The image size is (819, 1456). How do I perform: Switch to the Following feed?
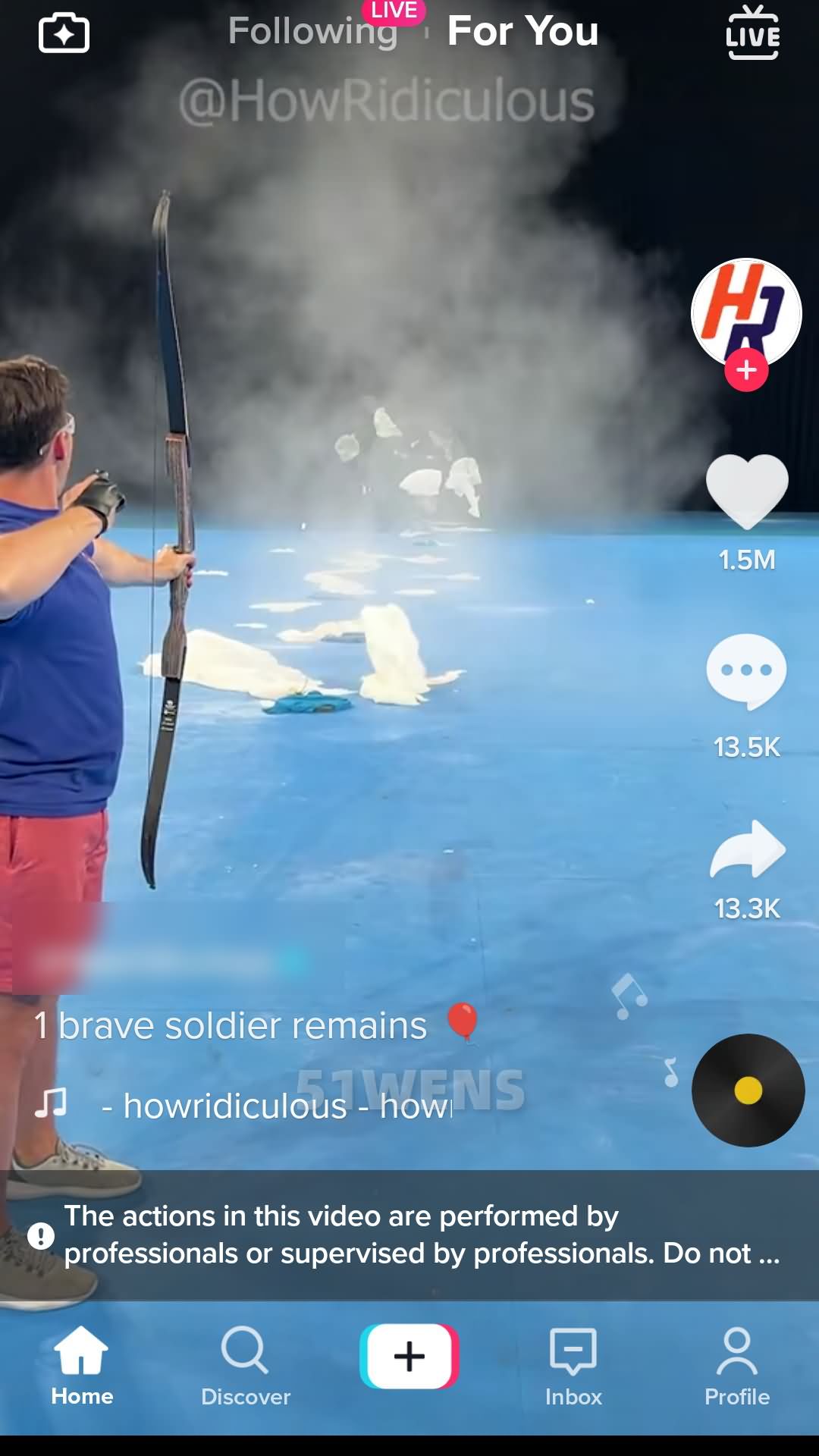tap(312, 32)
